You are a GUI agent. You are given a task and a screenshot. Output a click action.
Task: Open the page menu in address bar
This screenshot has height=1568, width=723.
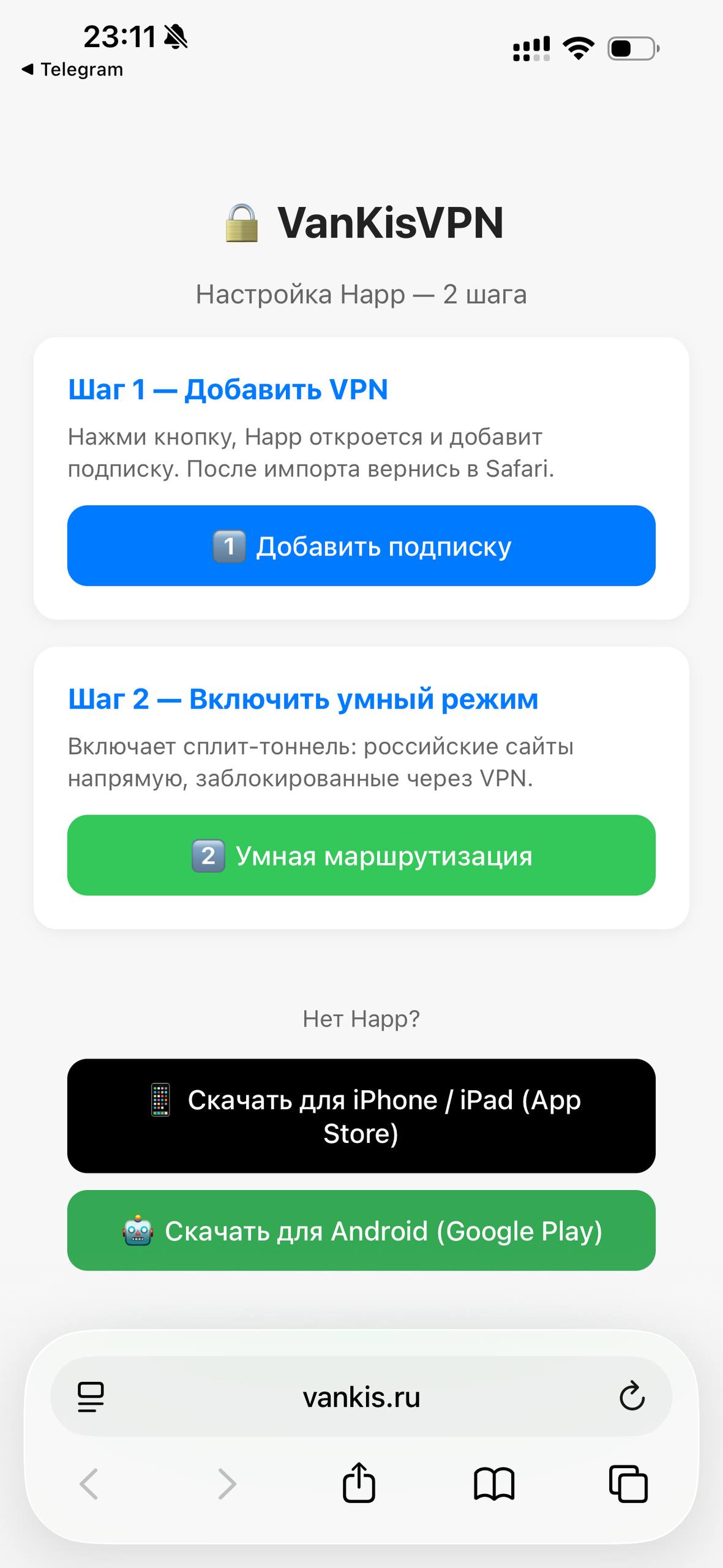(91, 1397)
